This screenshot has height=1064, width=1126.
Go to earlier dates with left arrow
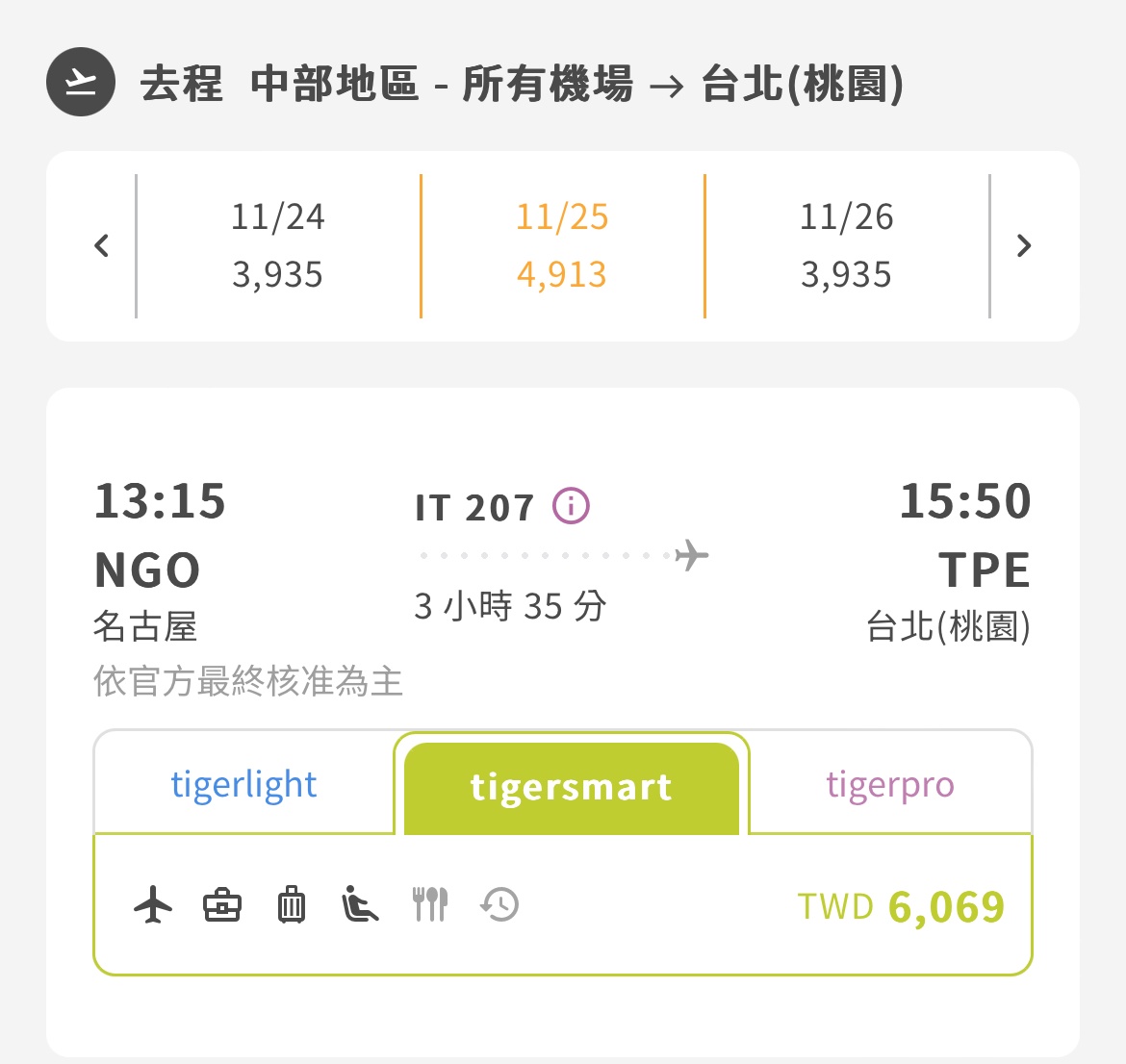pyautogui.click(x=101, y=246)
